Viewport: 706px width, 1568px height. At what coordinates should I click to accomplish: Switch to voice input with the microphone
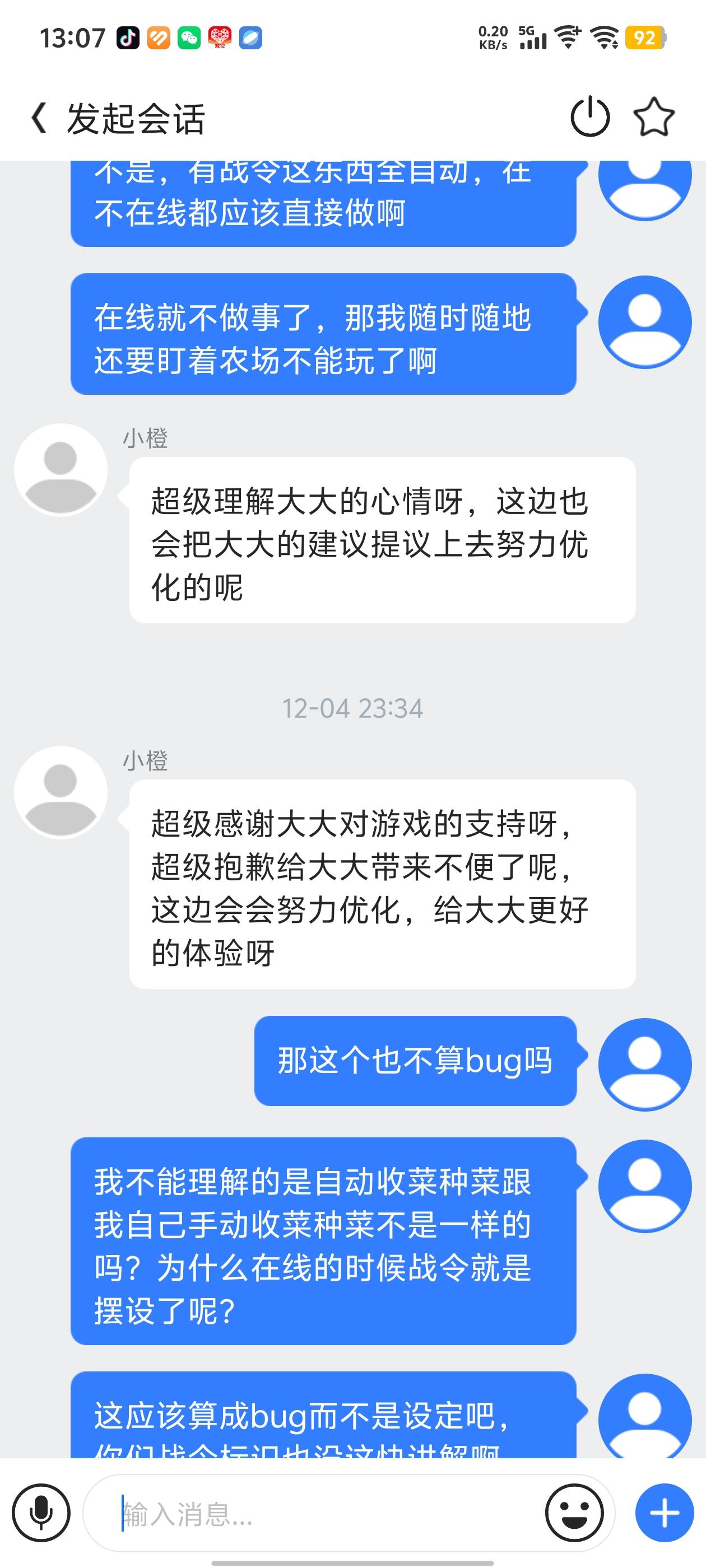click(x=41, y=1513)
